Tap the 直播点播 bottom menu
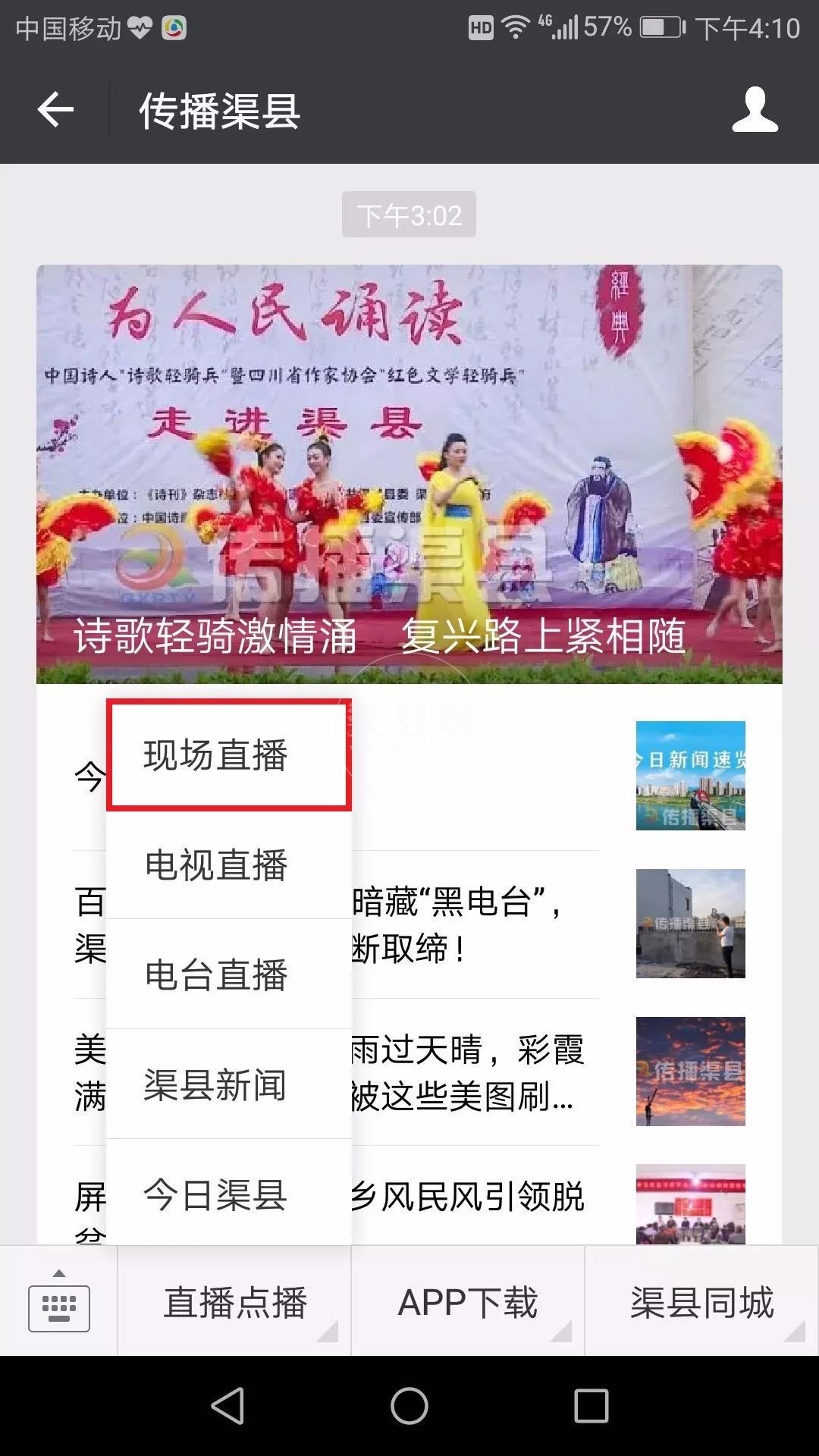 click(235, 1302)
